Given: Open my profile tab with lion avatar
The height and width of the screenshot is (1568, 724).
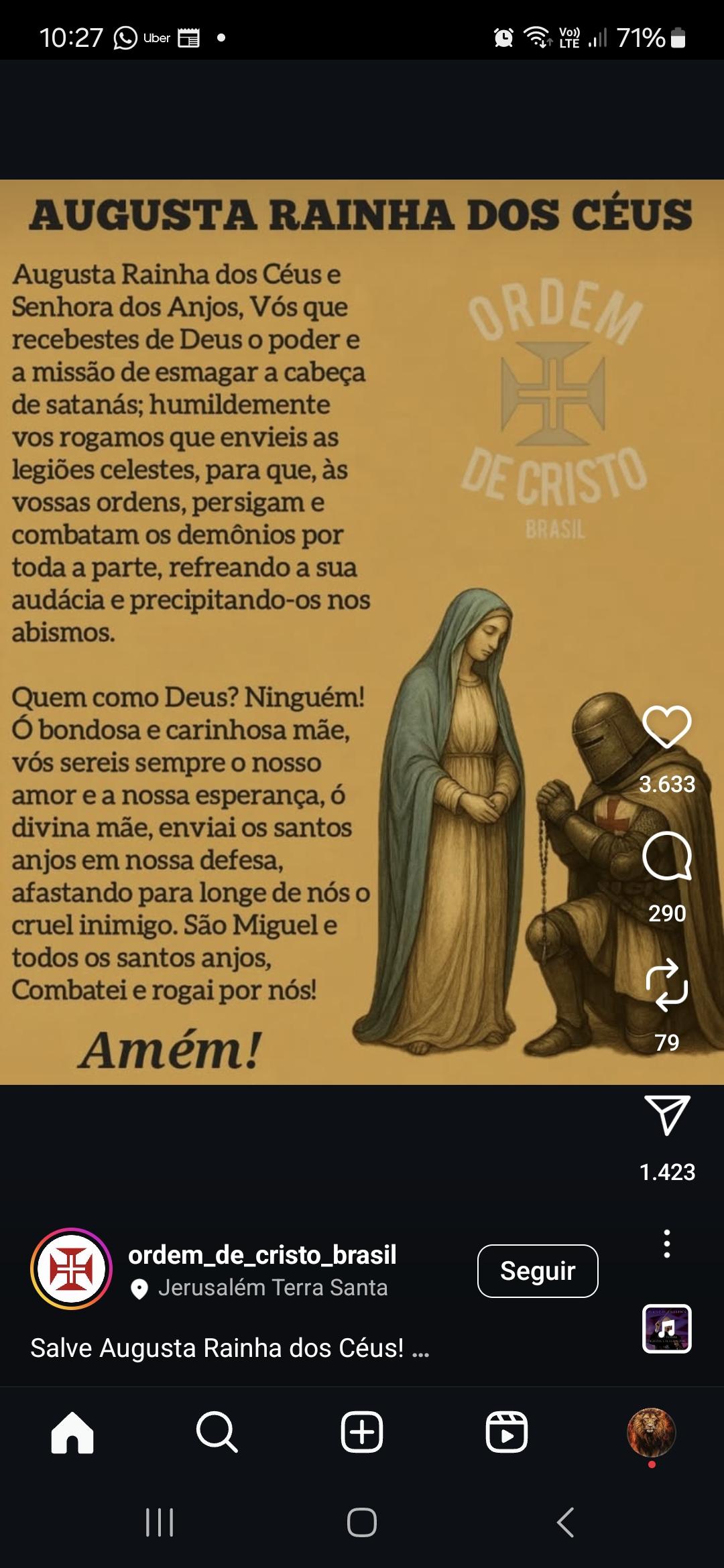Looking at the screenshot, I should [651, 1432].
